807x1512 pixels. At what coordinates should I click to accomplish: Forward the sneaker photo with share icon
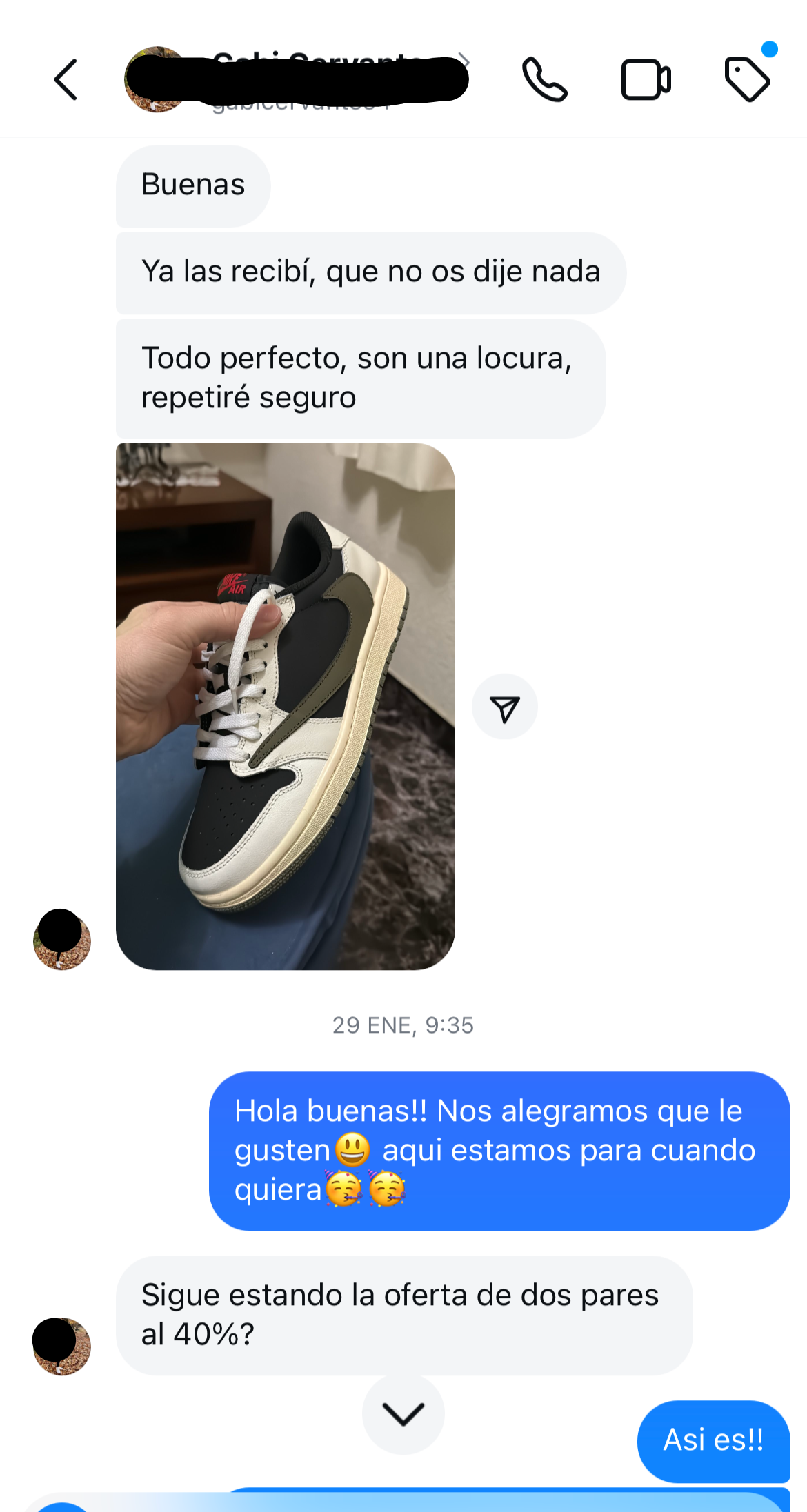(x=505, y=707)
